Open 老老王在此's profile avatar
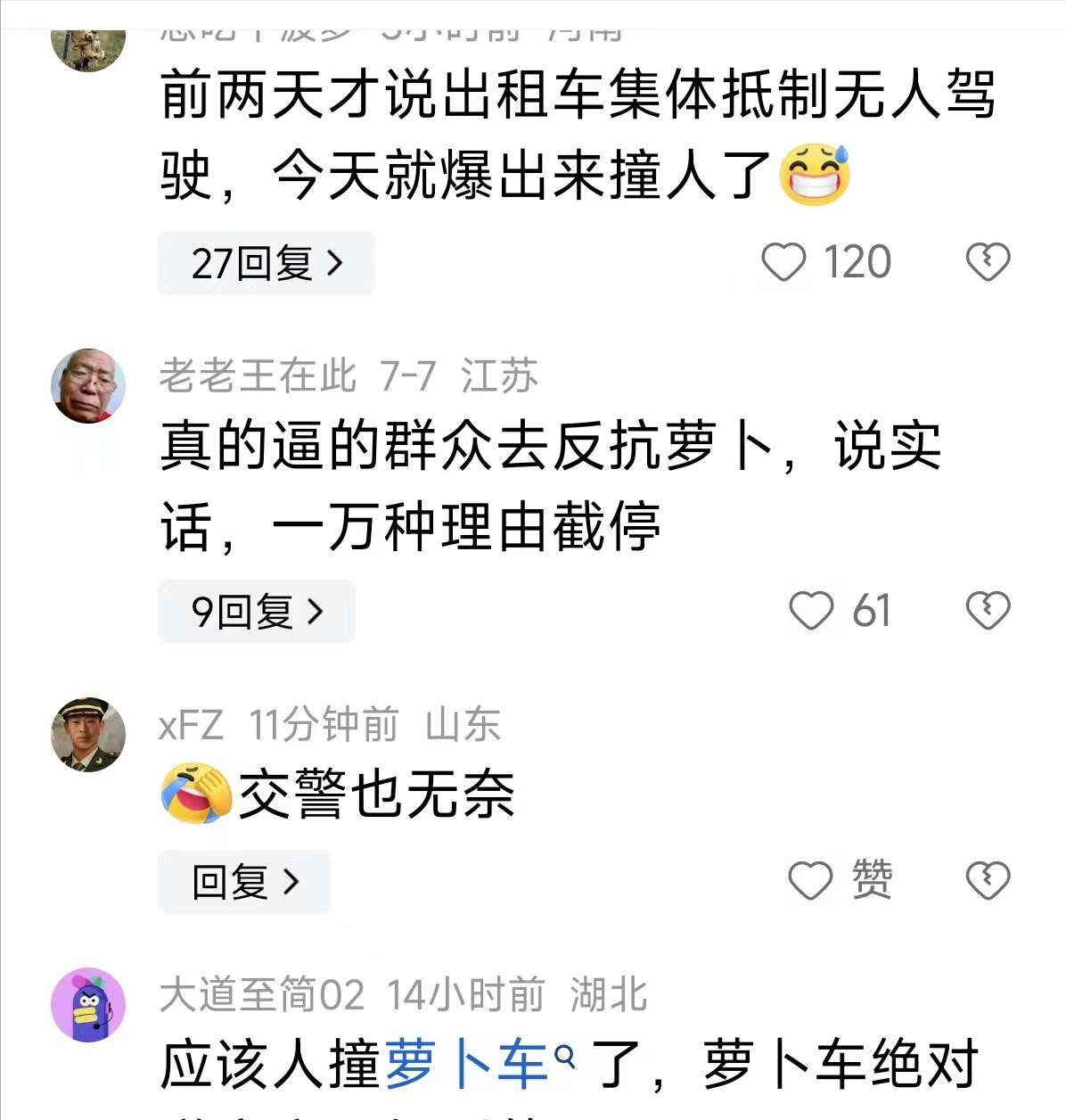This screenshot has height=1120, width=1066. point(87,385)
